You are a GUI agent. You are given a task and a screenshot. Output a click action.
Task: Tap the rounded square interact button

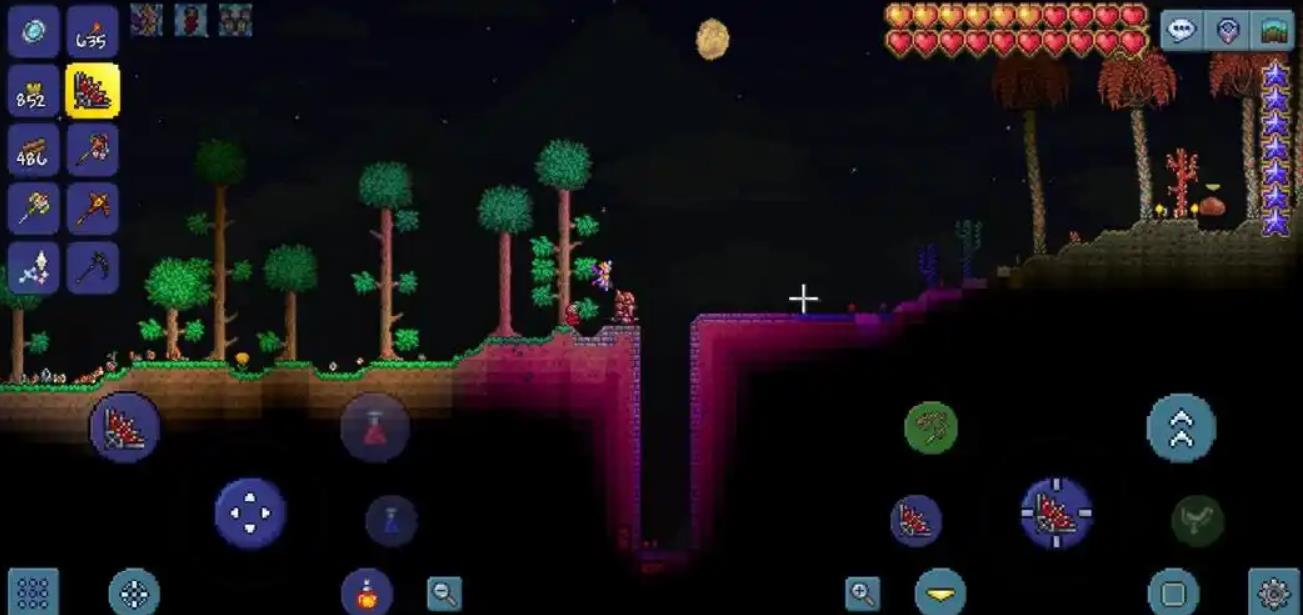(x=1173, y=591)
